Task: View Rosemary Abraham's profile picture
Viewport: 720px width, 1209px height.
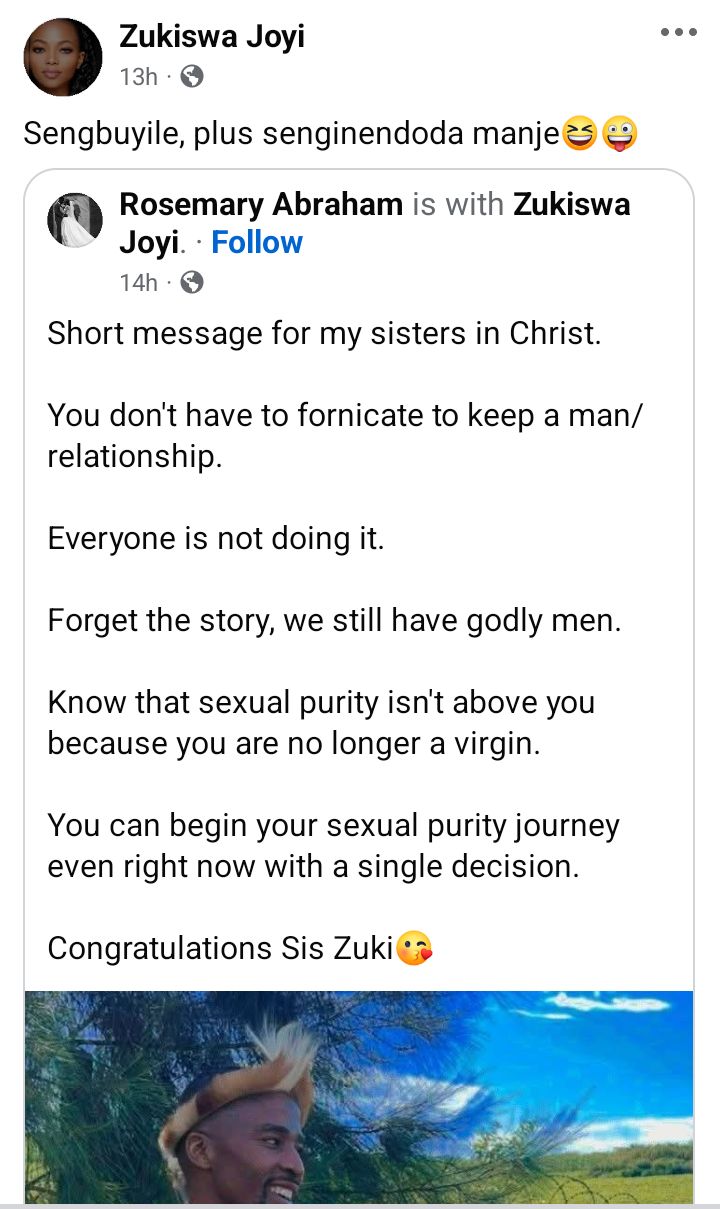Action: 76,222
